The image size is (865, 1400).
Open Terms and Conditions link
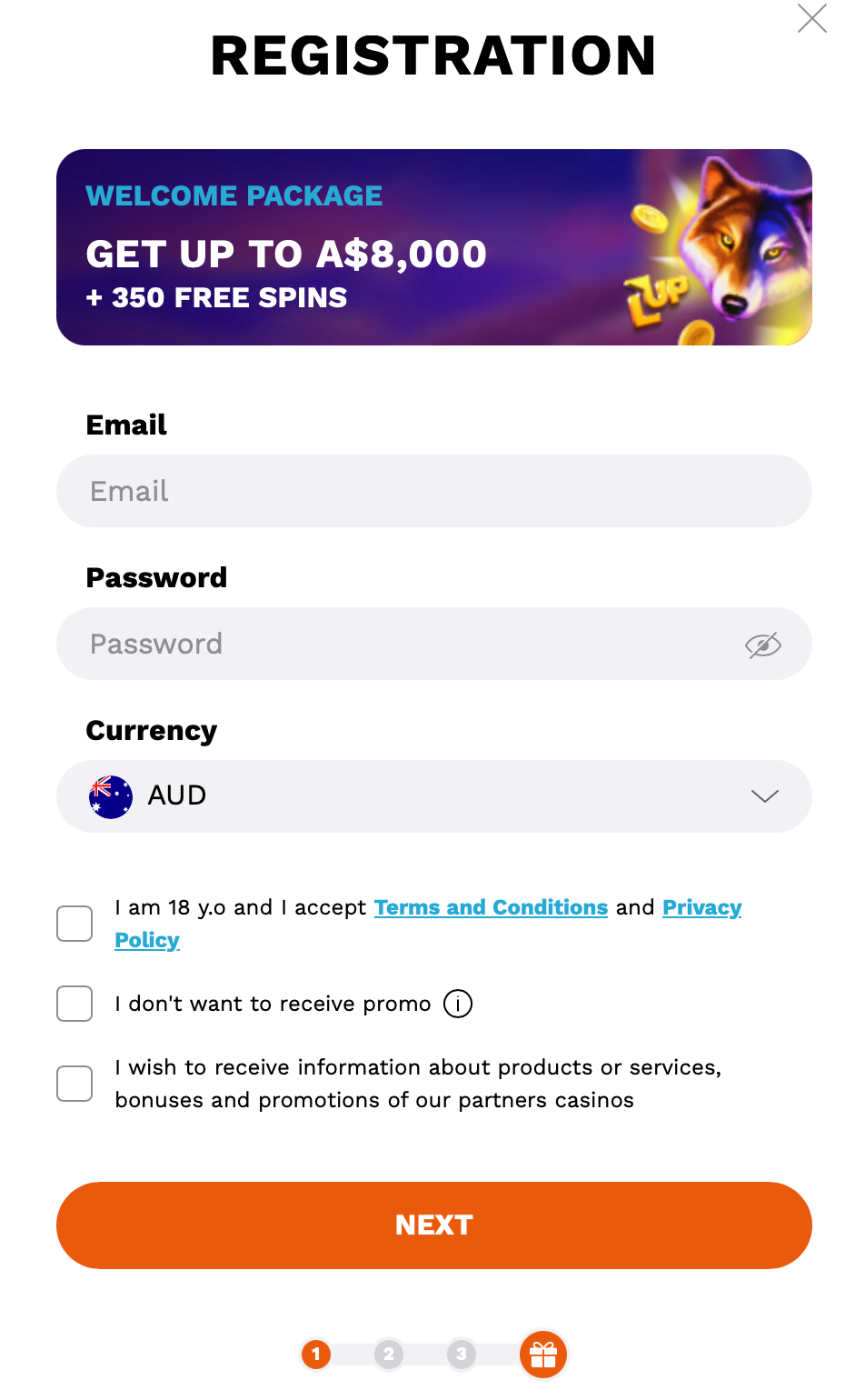(x=491, y=907)
